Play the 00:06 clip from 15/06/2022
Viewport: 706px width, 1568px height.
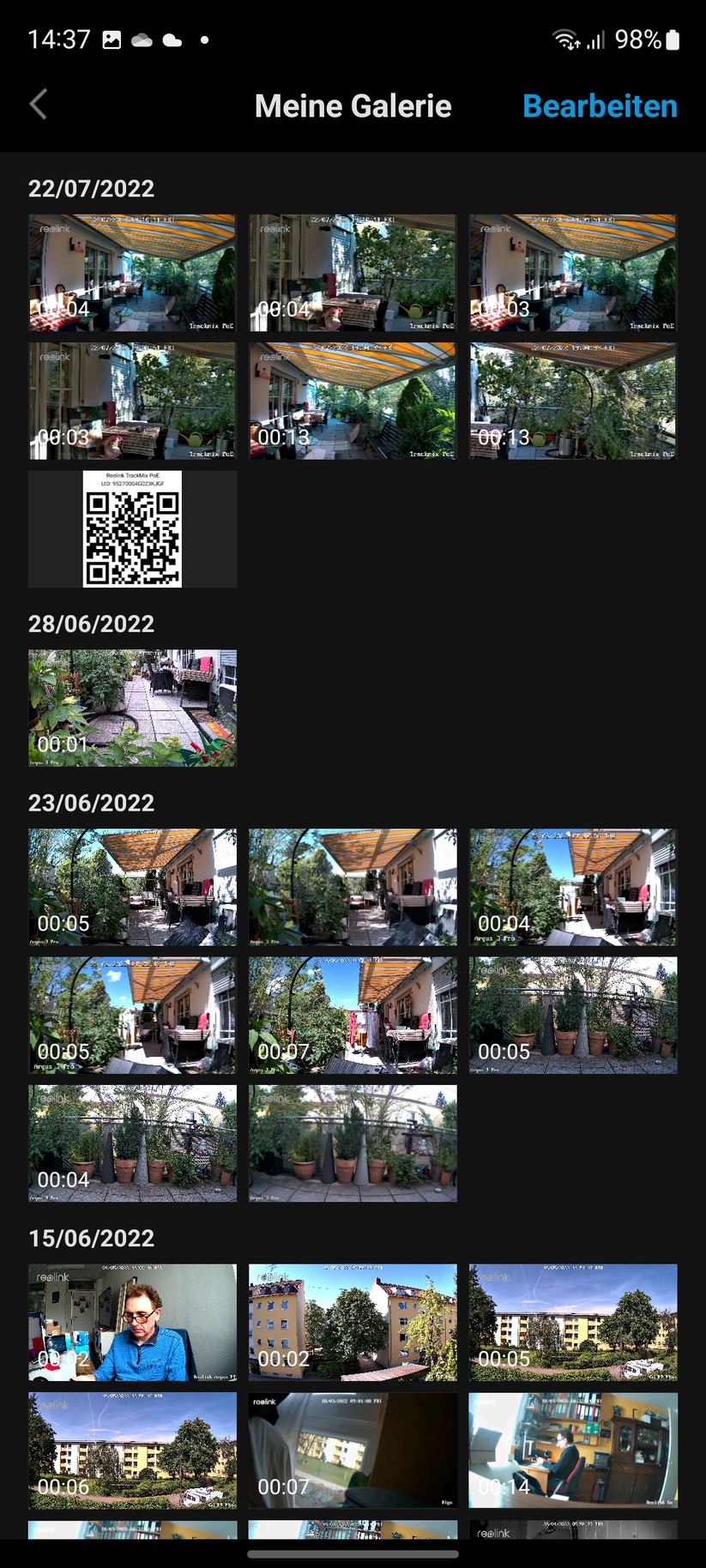(132, 1450)
